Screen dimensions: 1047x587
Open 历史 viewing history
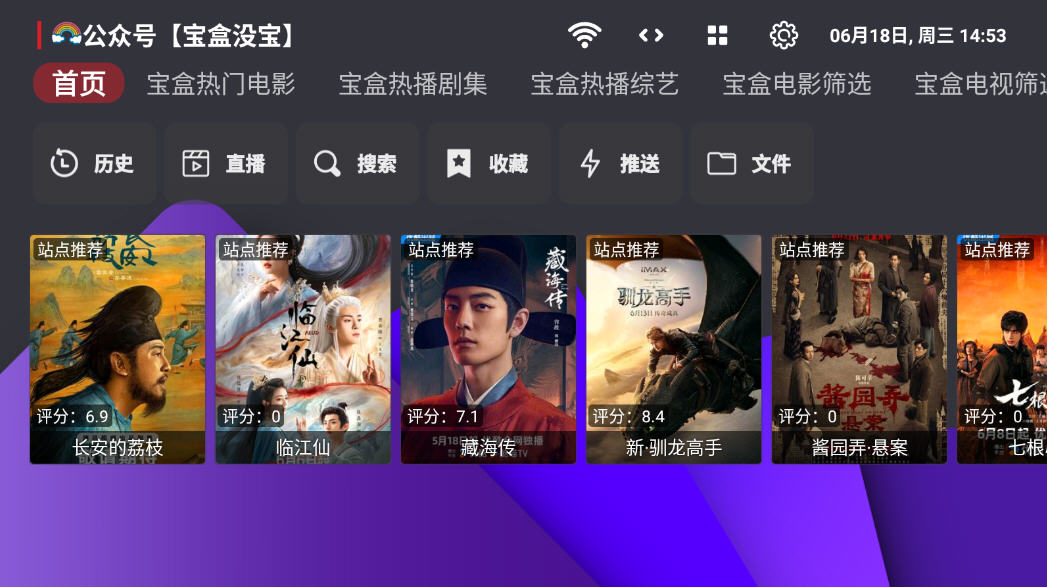(94, 164)
